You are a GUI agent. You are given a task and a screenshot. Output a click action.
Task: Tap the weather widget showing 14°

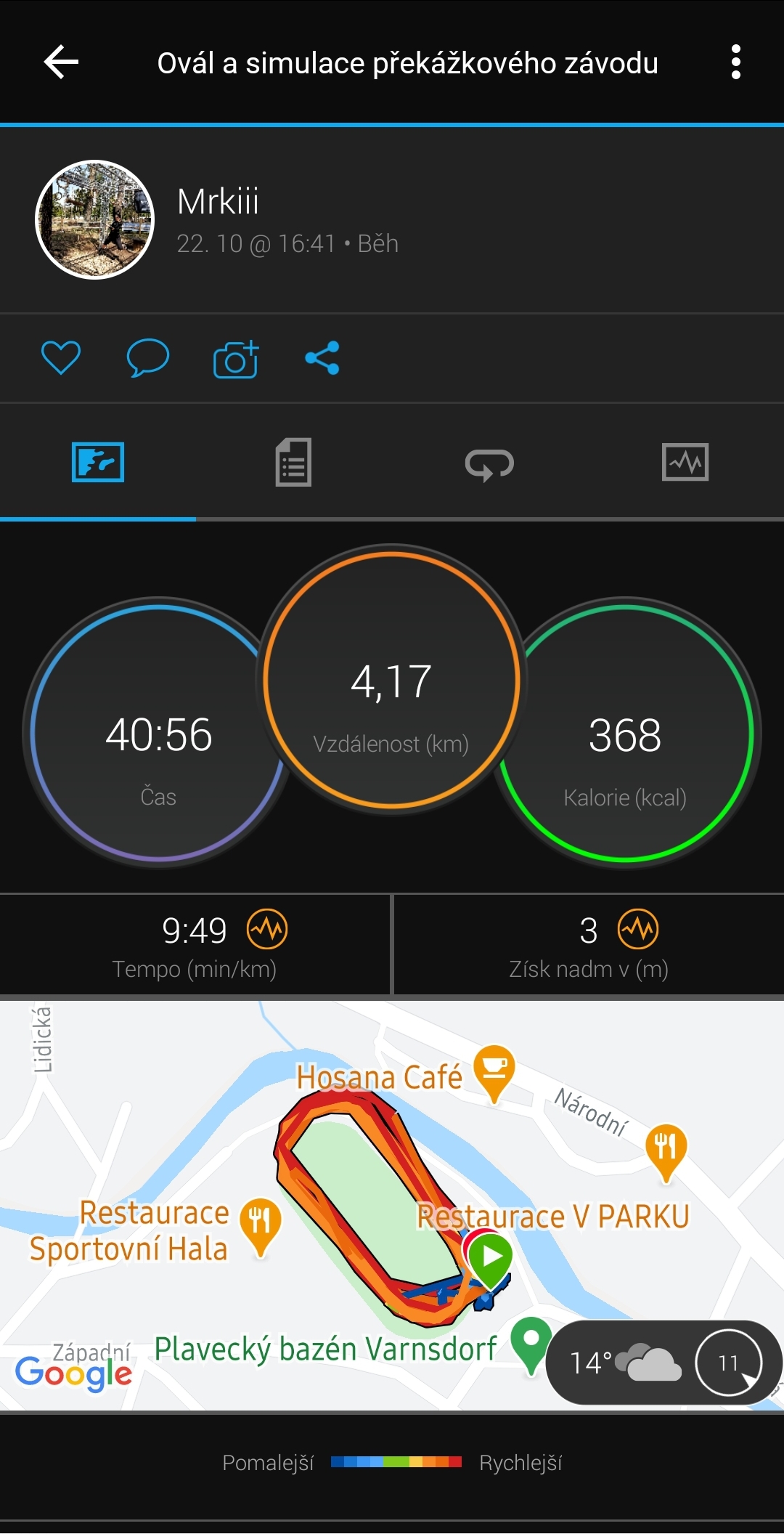pos(663,1363)
